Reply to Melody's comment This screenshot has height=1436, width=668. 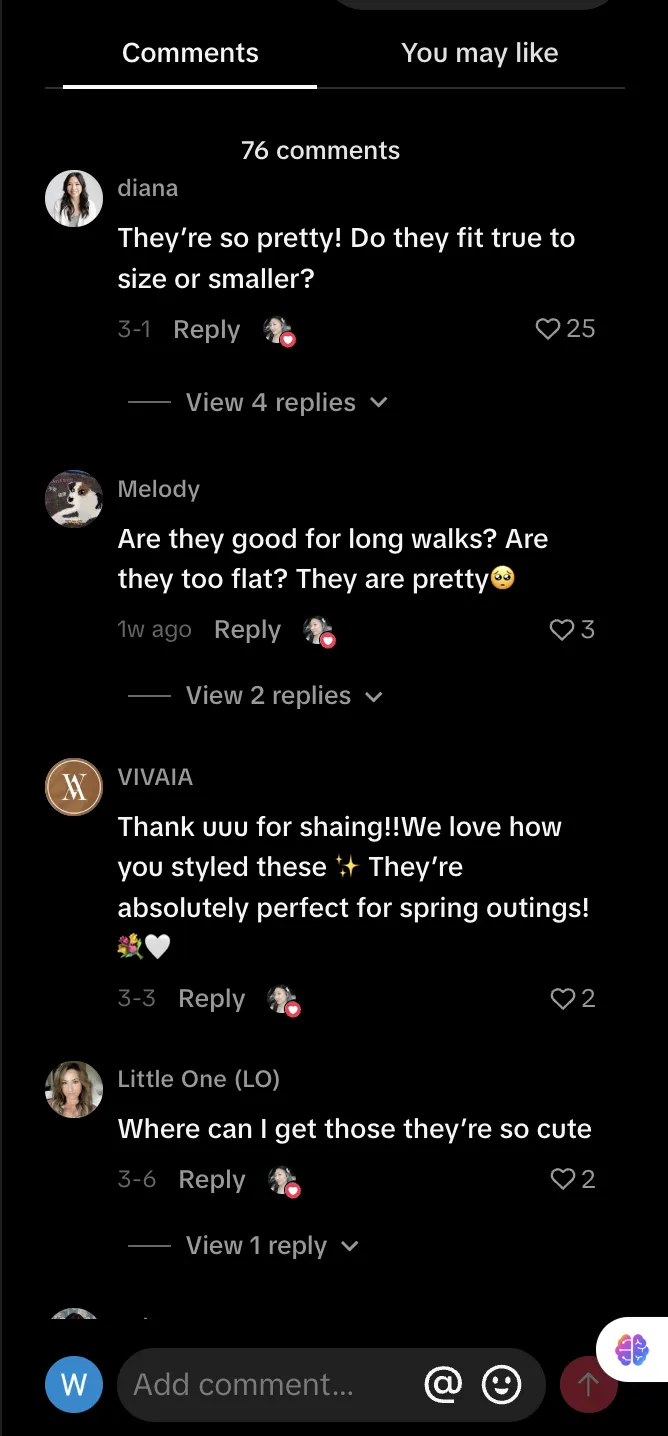click(x=247, y=630)
